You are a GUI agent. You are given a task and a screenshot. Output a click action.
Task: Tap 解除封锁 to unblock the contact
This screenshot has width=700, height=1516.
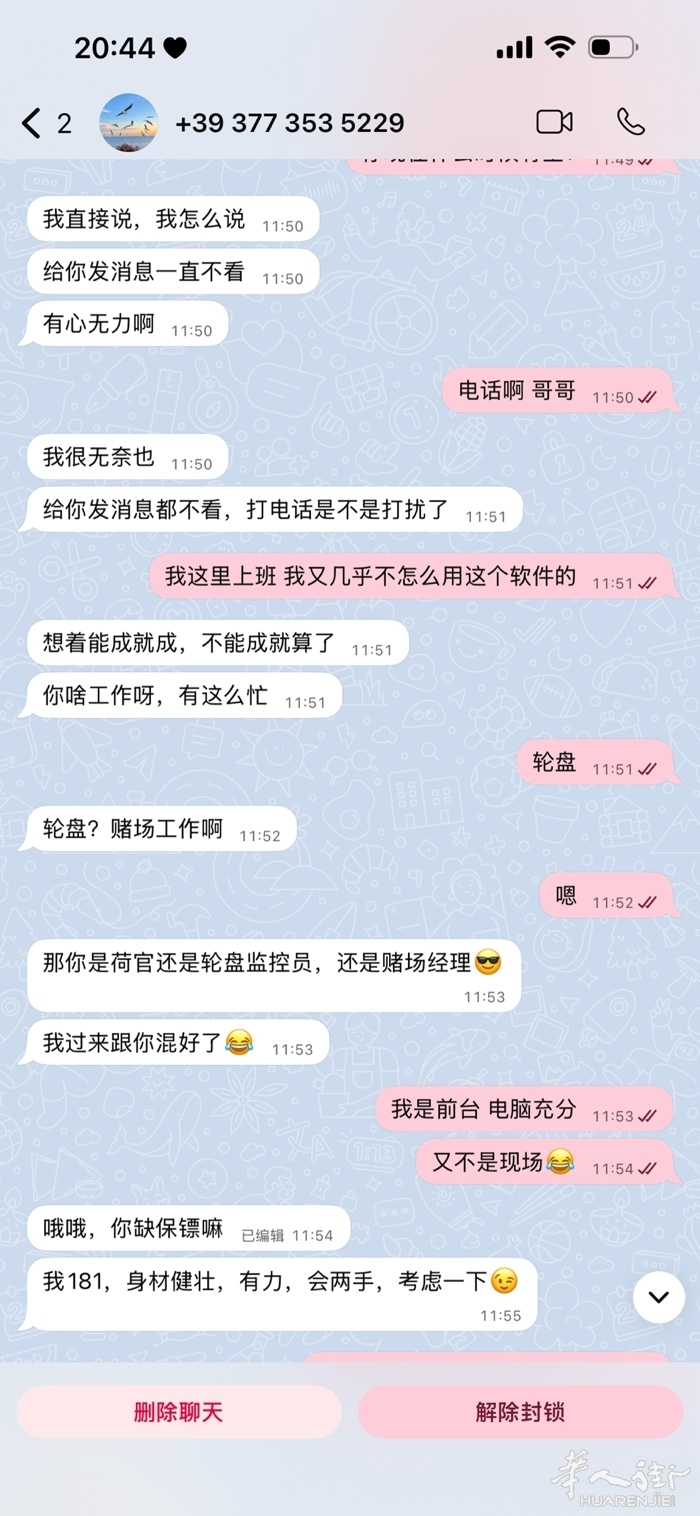tap(520, 1412)
